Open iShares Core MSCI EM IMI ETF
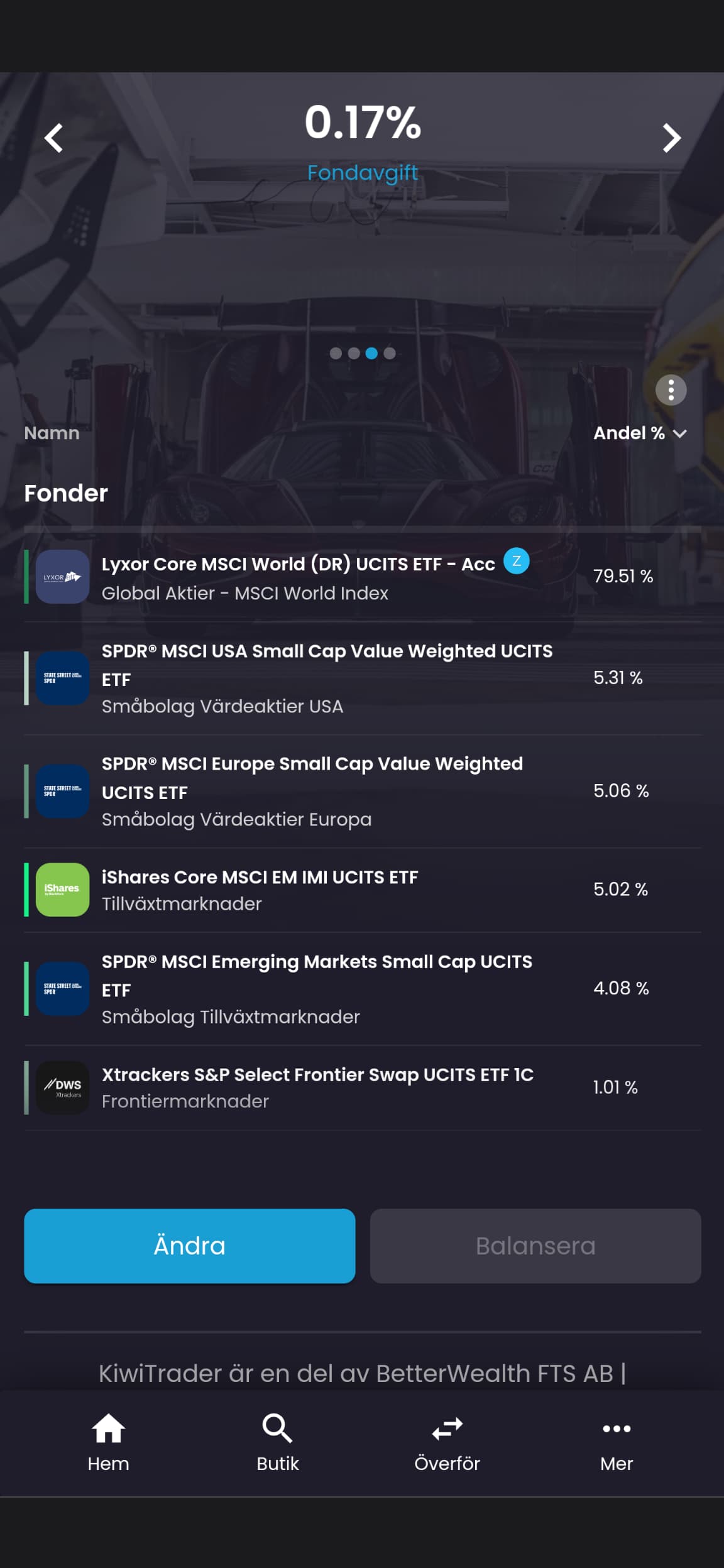 tap(260, 890)
